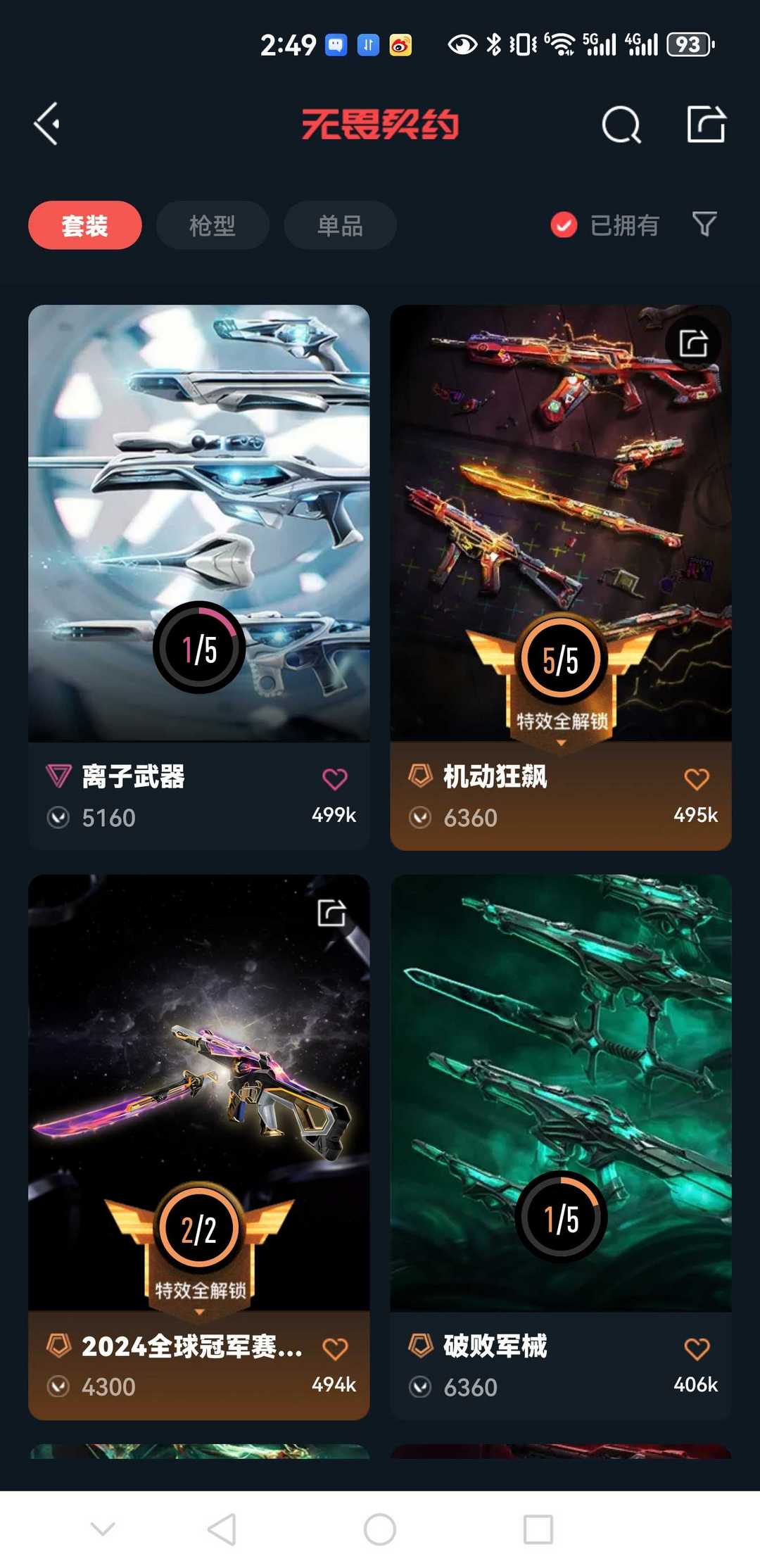The height and width of the screenshot is (1568, 760).
Task: Open the system recent apps button
Action: [x=538, y=1529]
